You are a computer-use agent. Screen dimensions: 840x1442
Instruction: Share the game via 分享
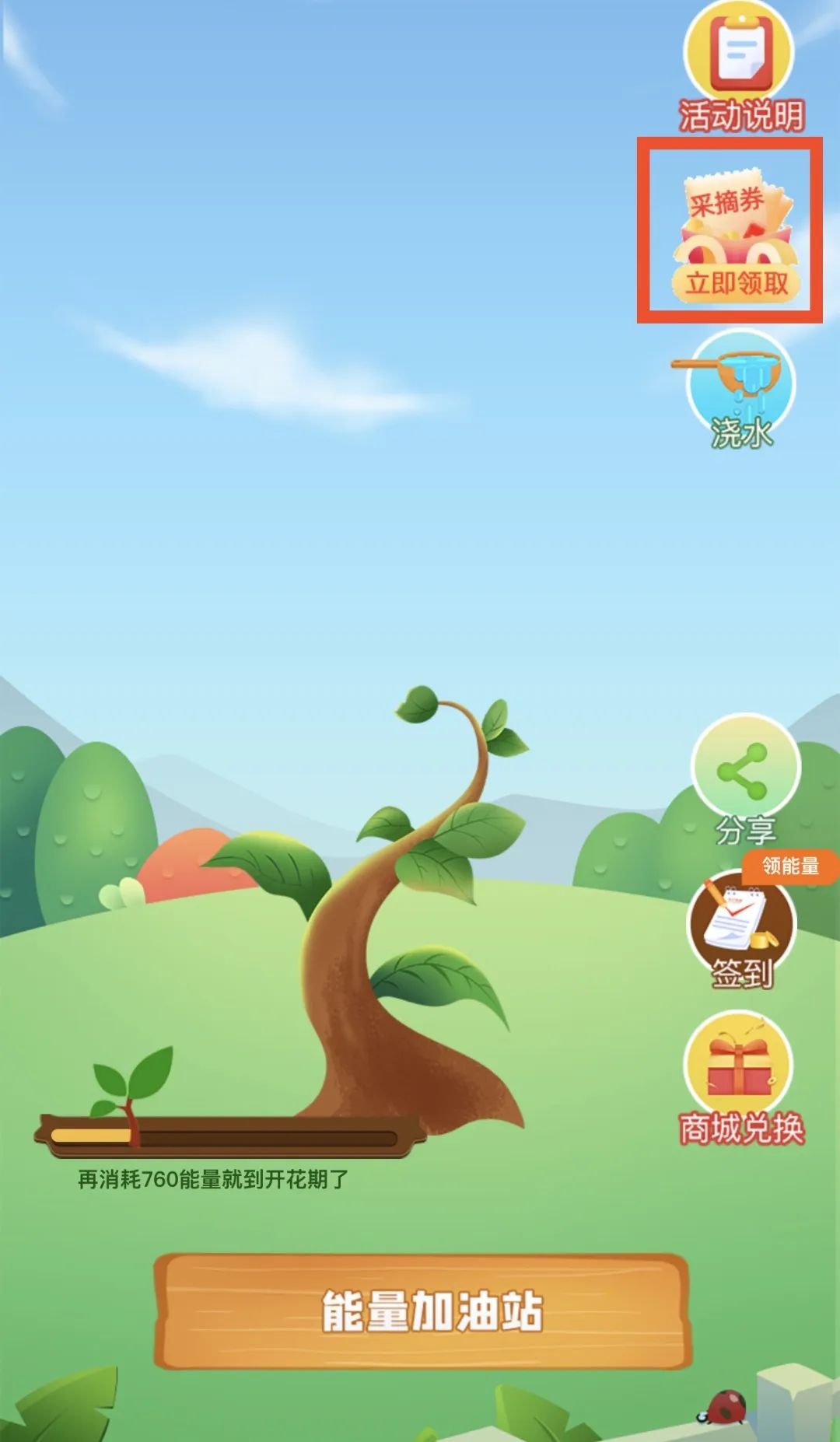745,778
